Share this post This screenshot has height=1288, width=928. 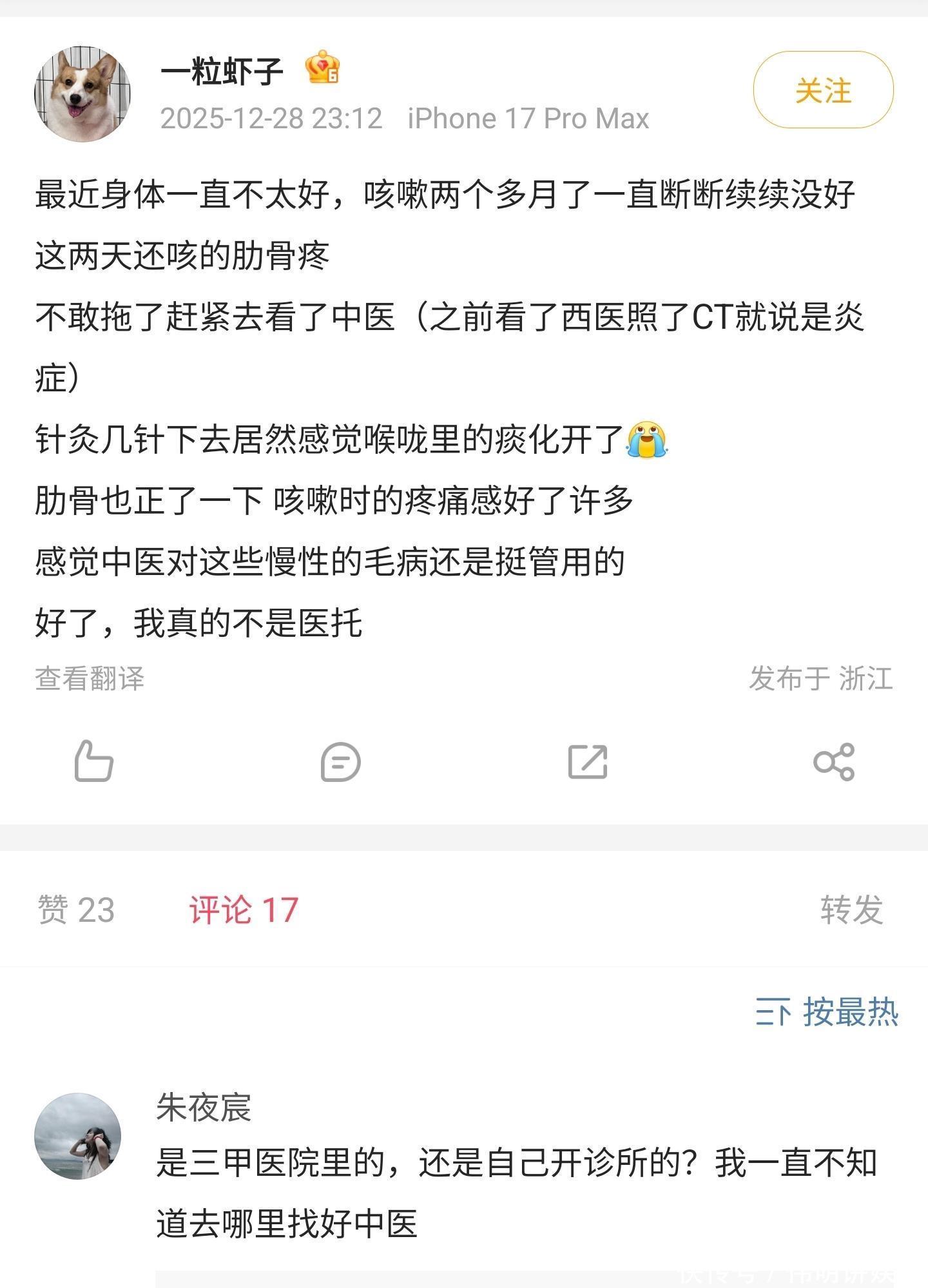(833, 761)
